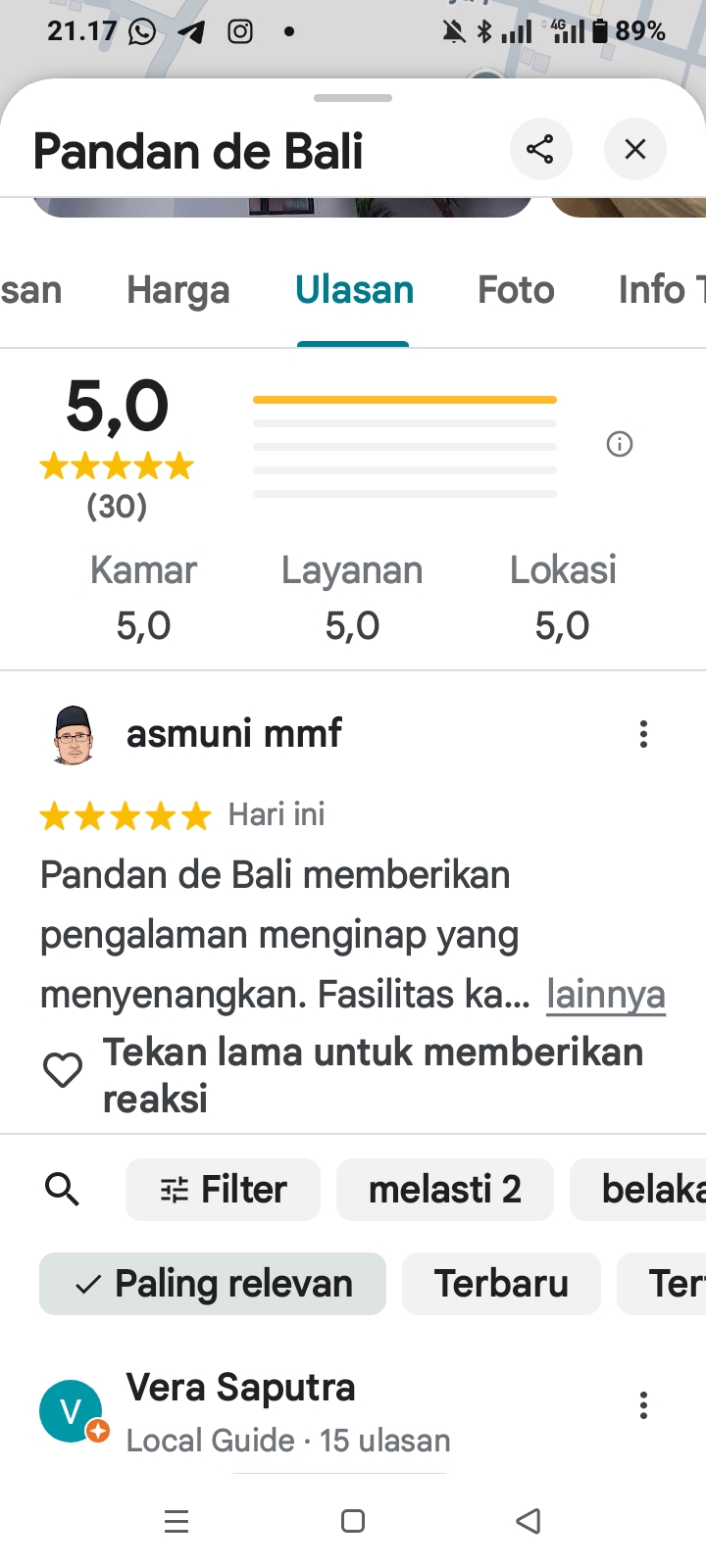The image size is (706, 1568).
Task: Switch to the Foto tab
Action: click(x=516, y=290)
